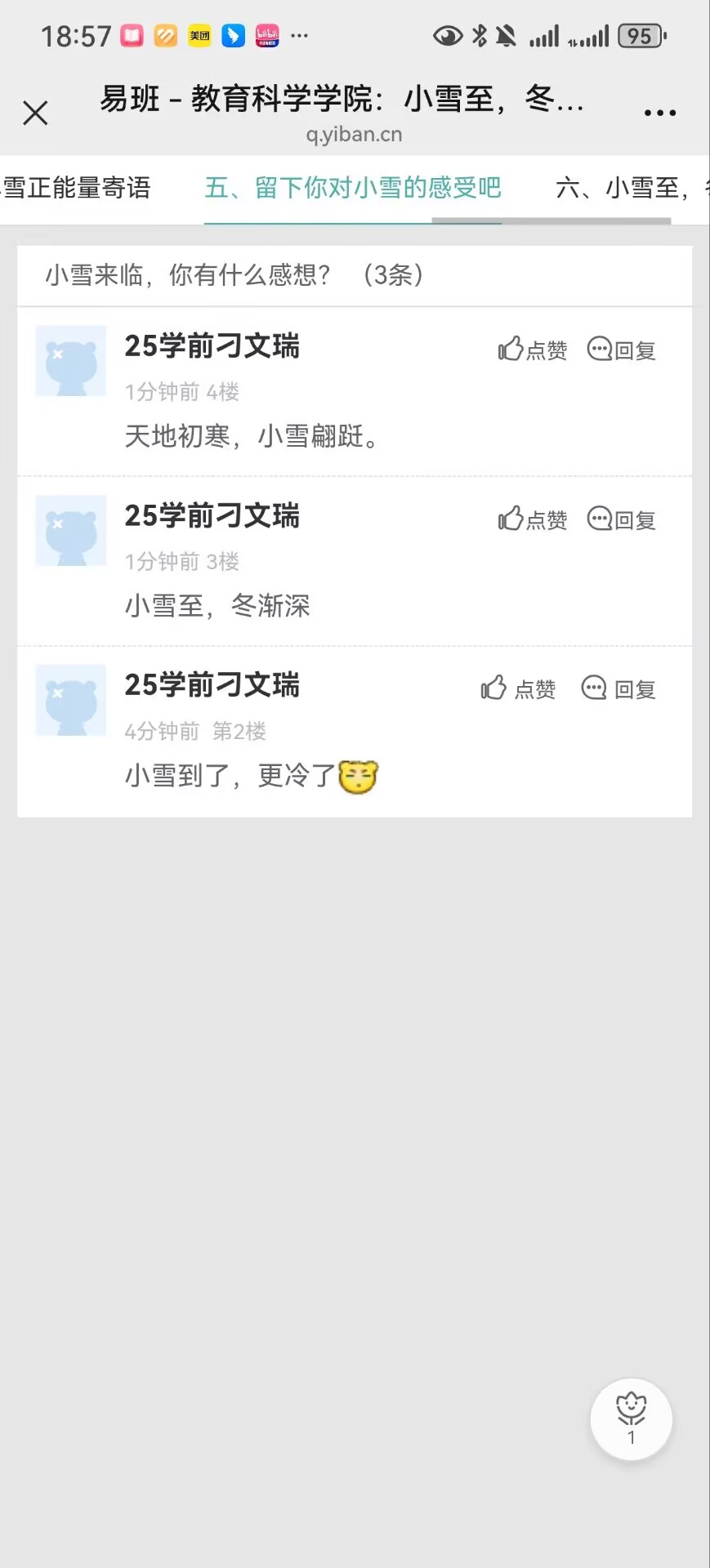This screenshot has height=1568, width=710.
Task: Reply to the 3楼 comment 小雪至，冬渐深
Action: [x=622, y=519]
